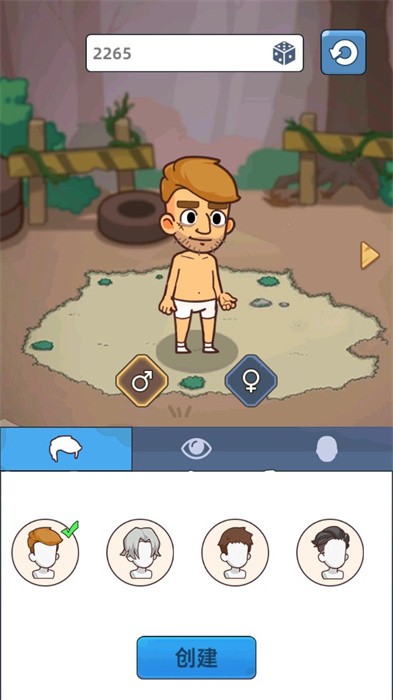Select the female gender button

coord(251,381)
